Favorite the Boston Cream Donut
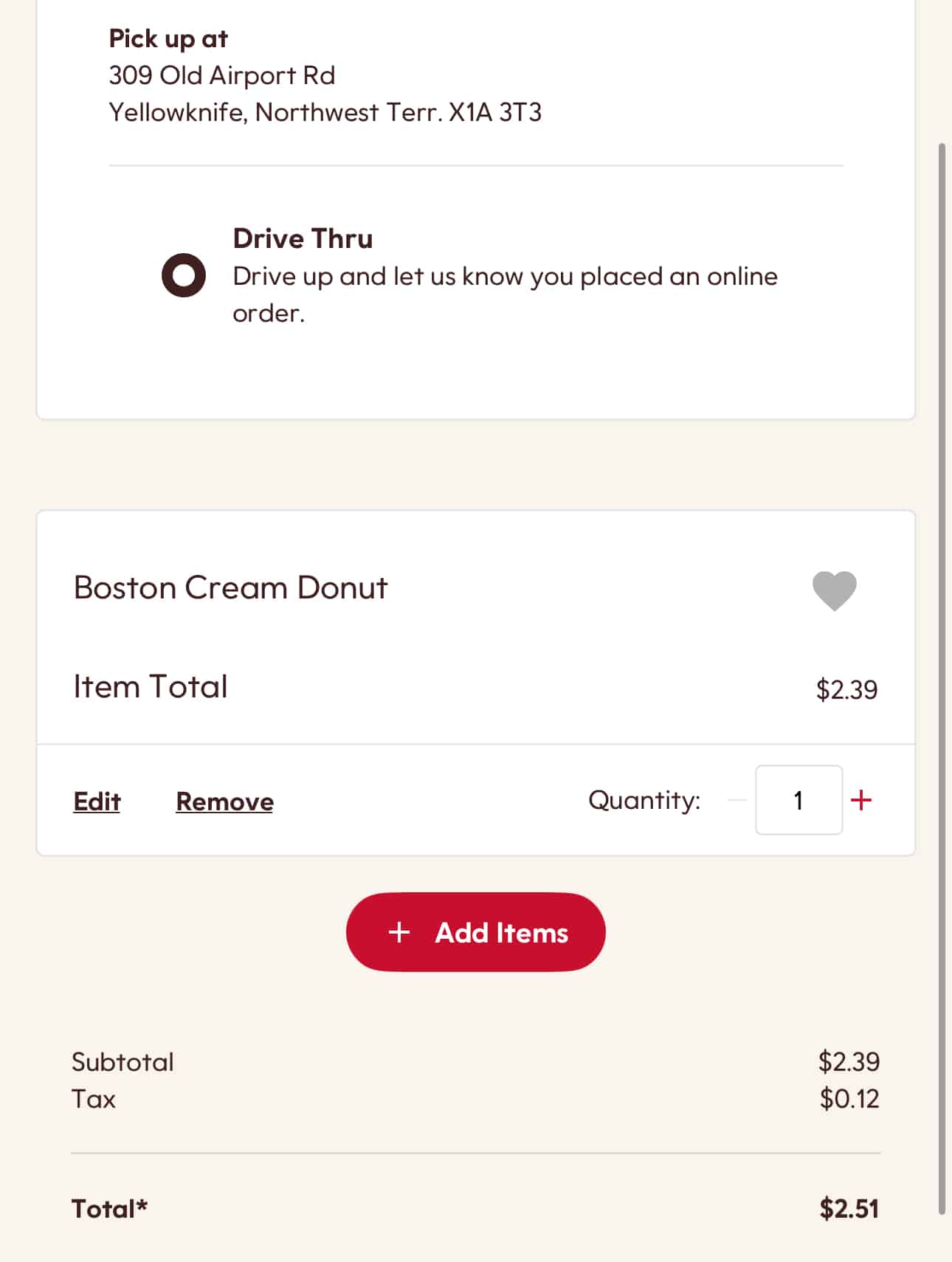952x1262 pixels. pyautogui.click(x=834, y=590)
